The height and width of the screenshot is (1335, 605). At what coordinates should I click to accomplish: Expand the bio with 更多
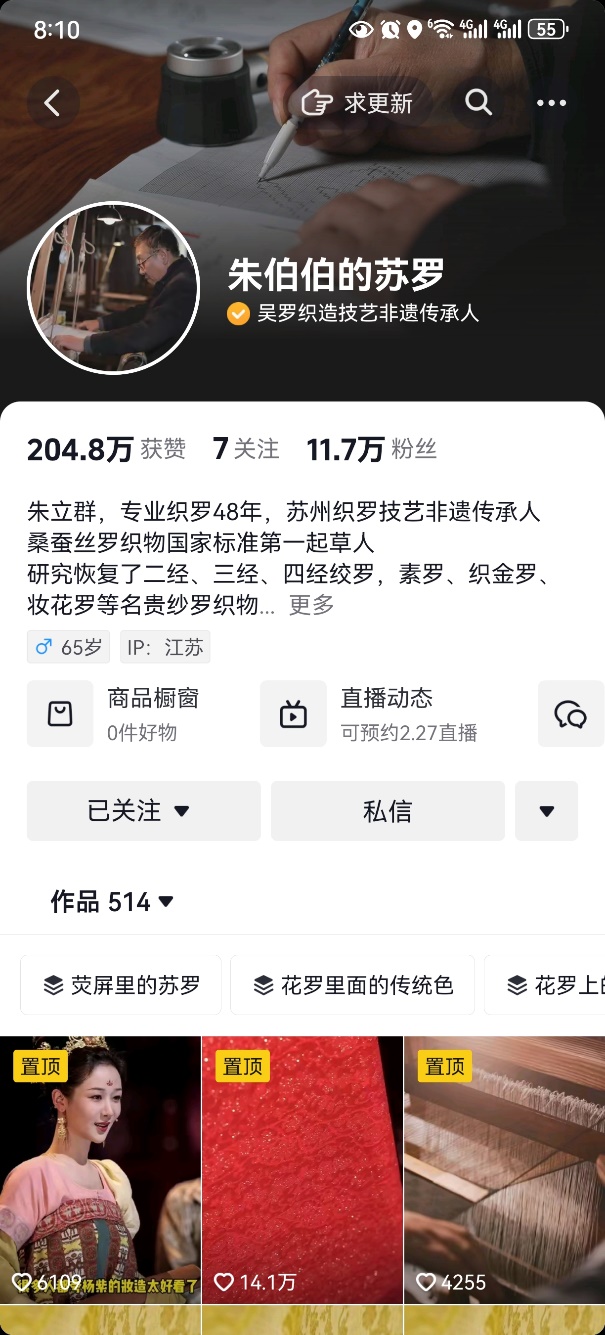click(x=311, y=604)
